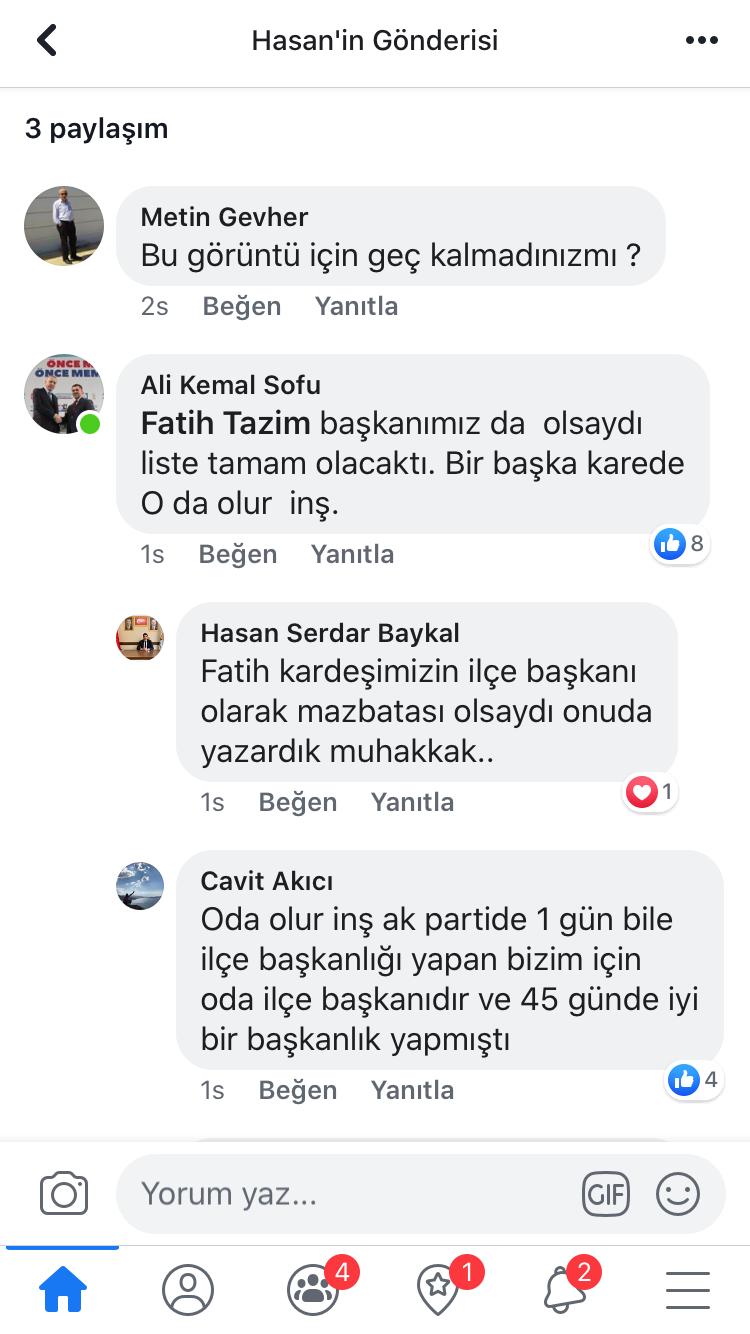Reply to Cavit Akıcı's comment
Image resolution: width=750 pixels, height=1334 pixels.
pyautogui.click(x=412, y=1090)
